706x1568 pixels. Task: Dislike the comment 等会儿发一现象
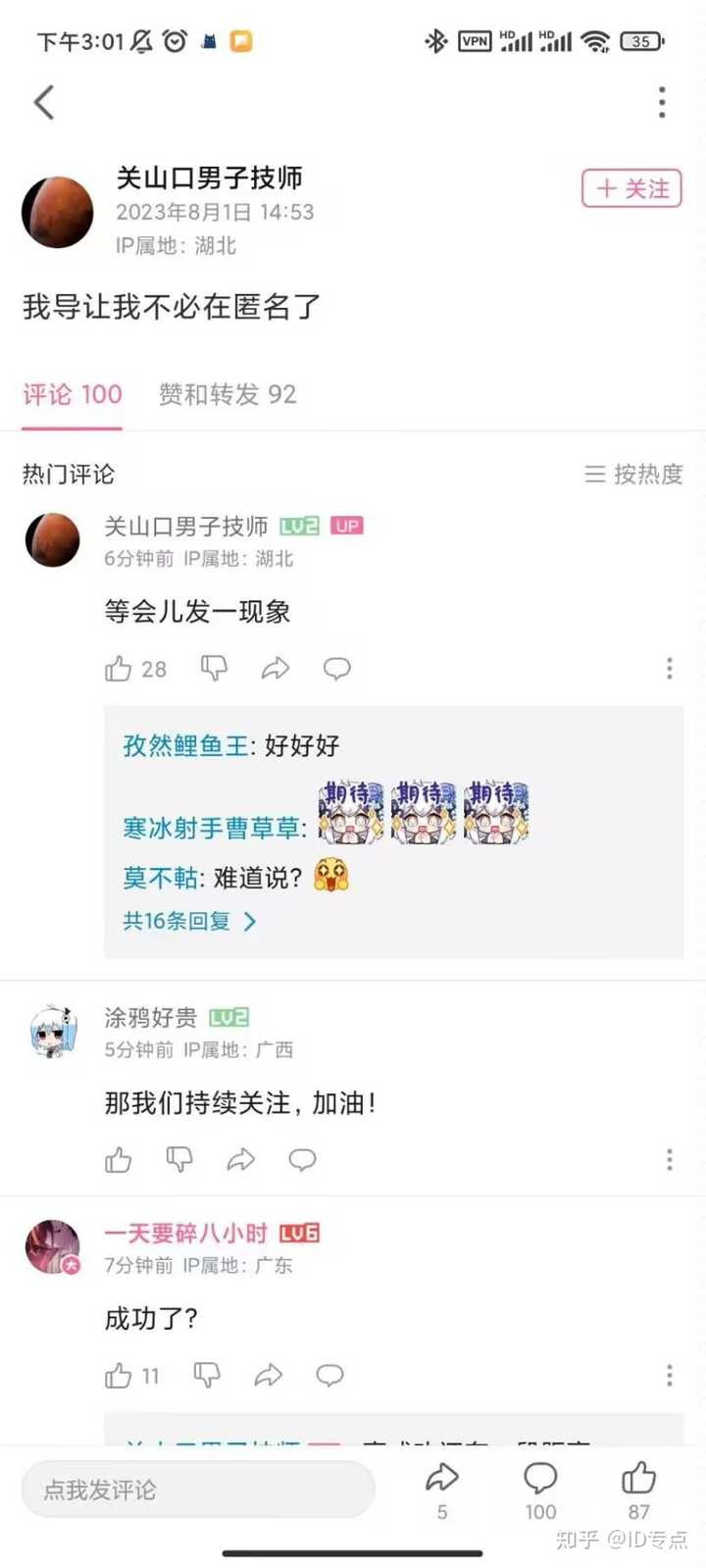[214, 669]
